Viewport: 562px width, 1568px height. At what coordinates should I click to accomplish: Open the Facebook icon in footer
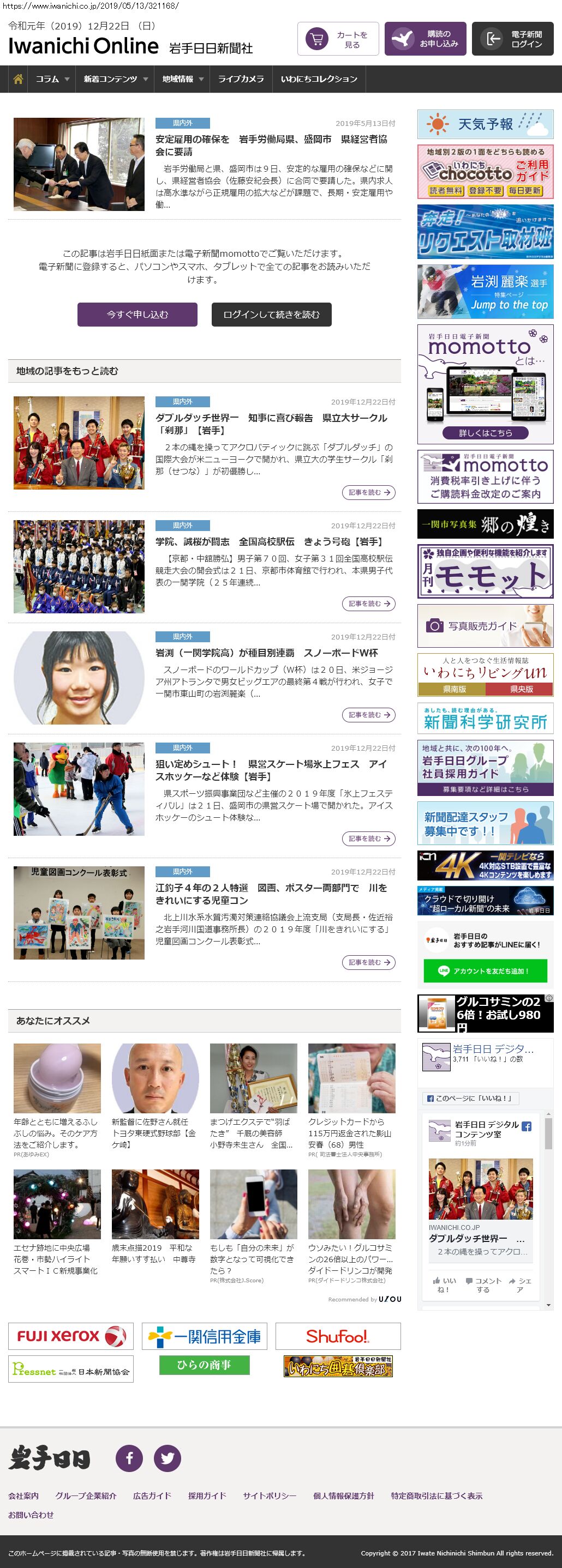[x=129, y=1458]
